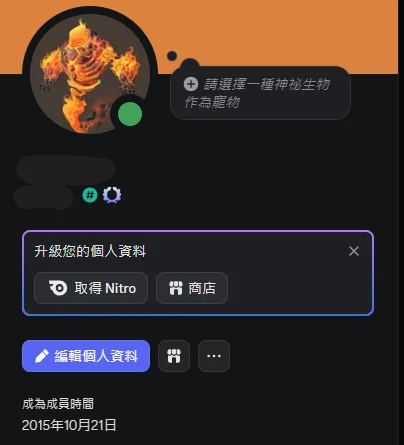The width and height of the screenshot is (404, 445).
Task: Open the shop icon beside the edit profile button
Action: coord(174,356)
